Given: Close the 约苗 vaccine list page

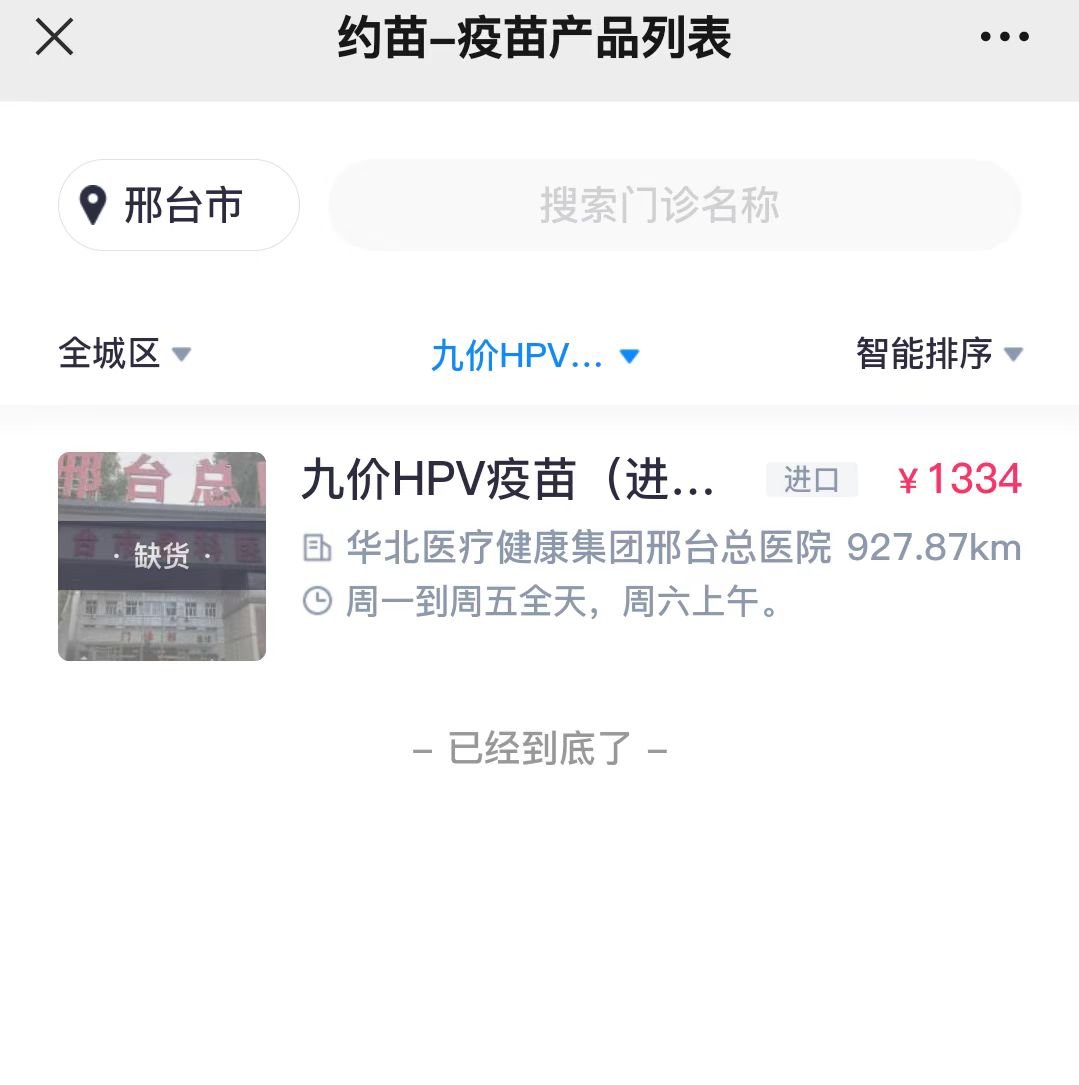Looking at the screenshot, I should click(x=54, y=38).
